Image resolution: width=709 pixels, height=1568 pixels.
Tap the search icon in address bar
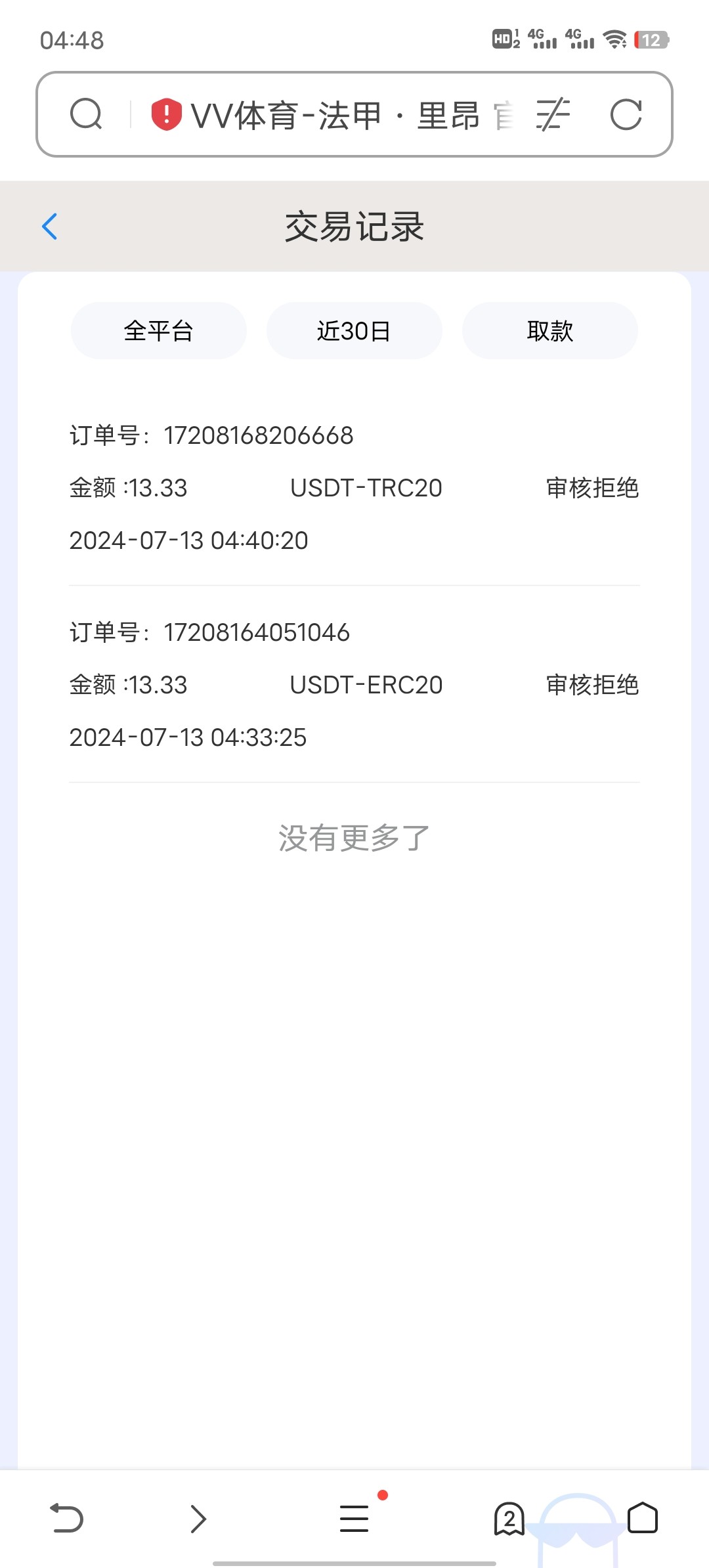tap(86, 115)
